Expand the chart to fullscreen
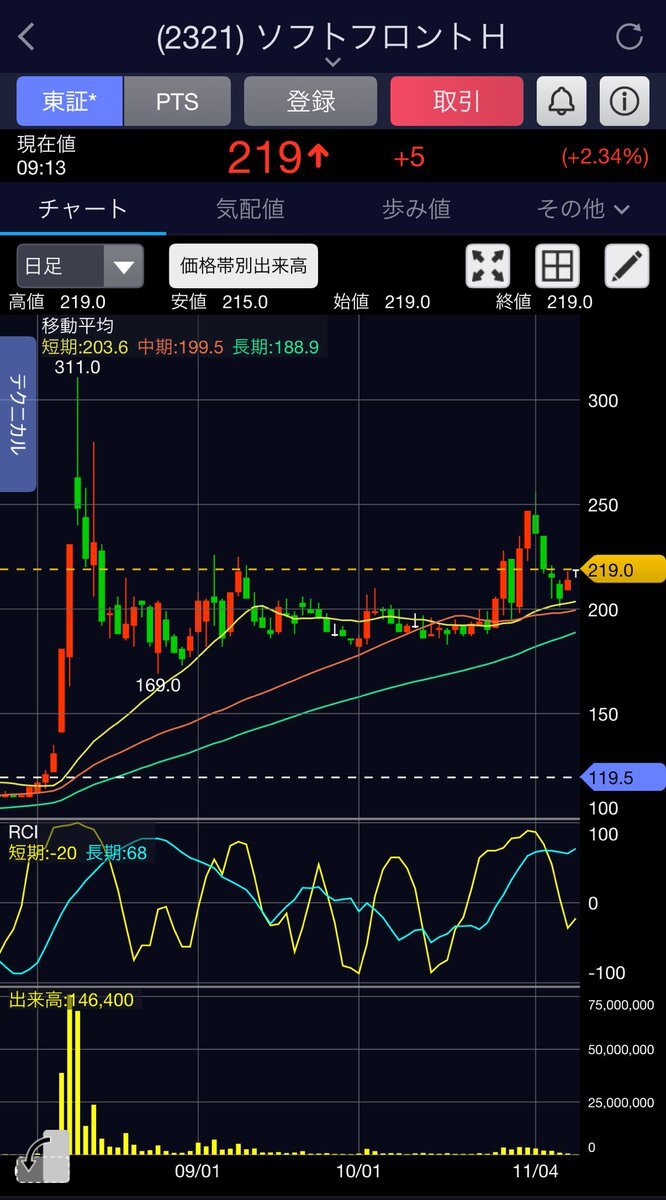Image resolution: width=666 pixels, height=1200 pixels. tap(488, 266)
